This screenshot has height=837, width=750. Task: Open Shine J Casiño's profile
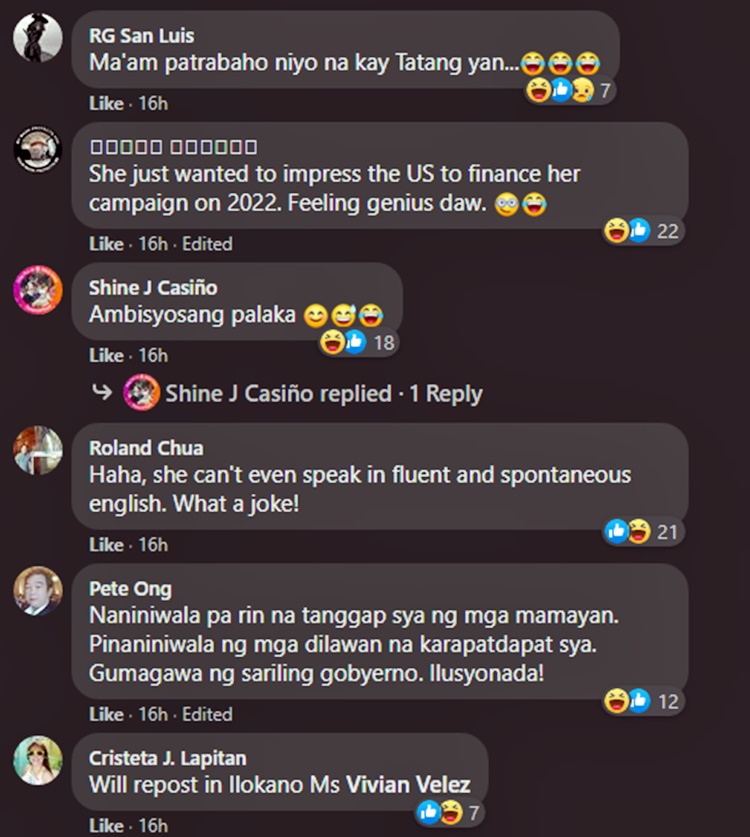[x=151, y=288]
